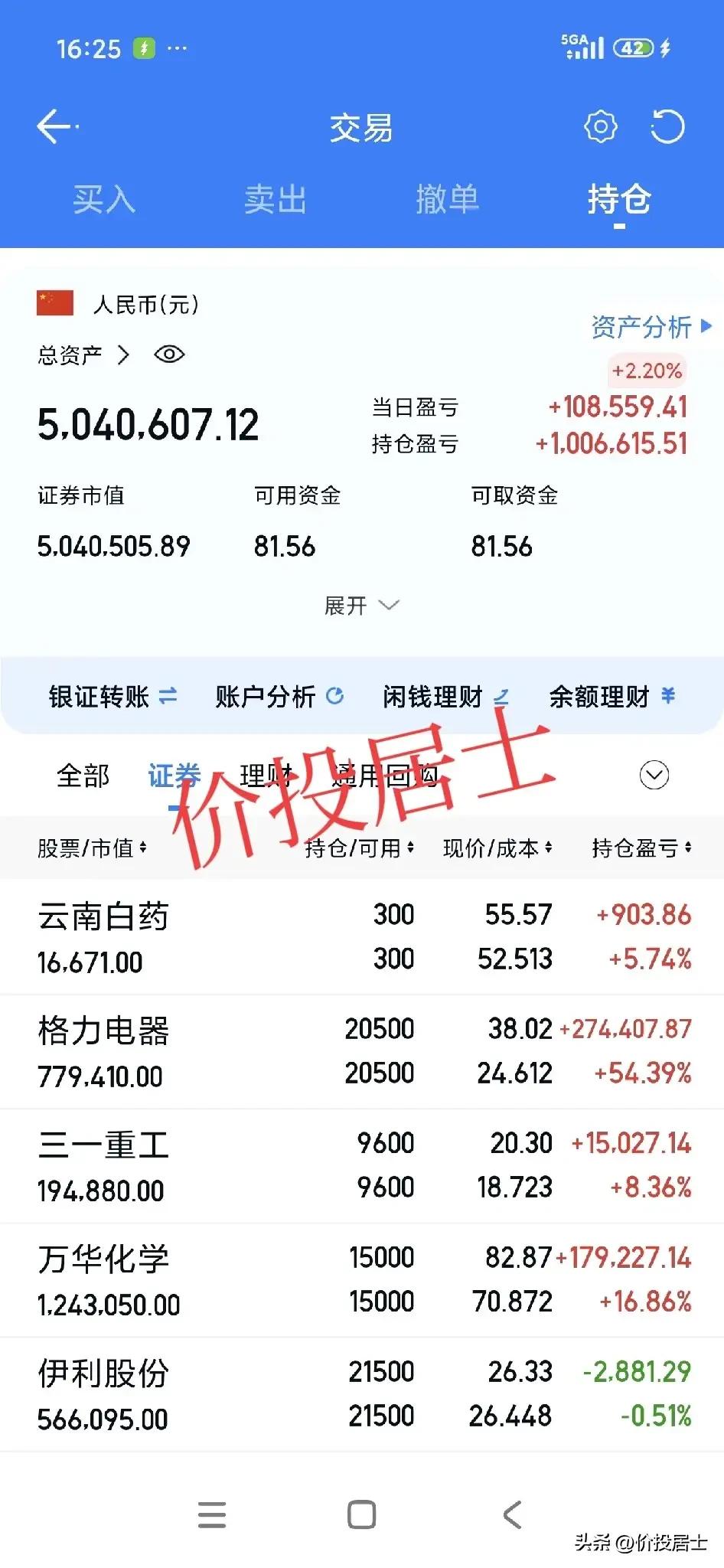Switch to the 买入 buy tab
This screenshot has height=1568, width=724.
tap(105, 201)
